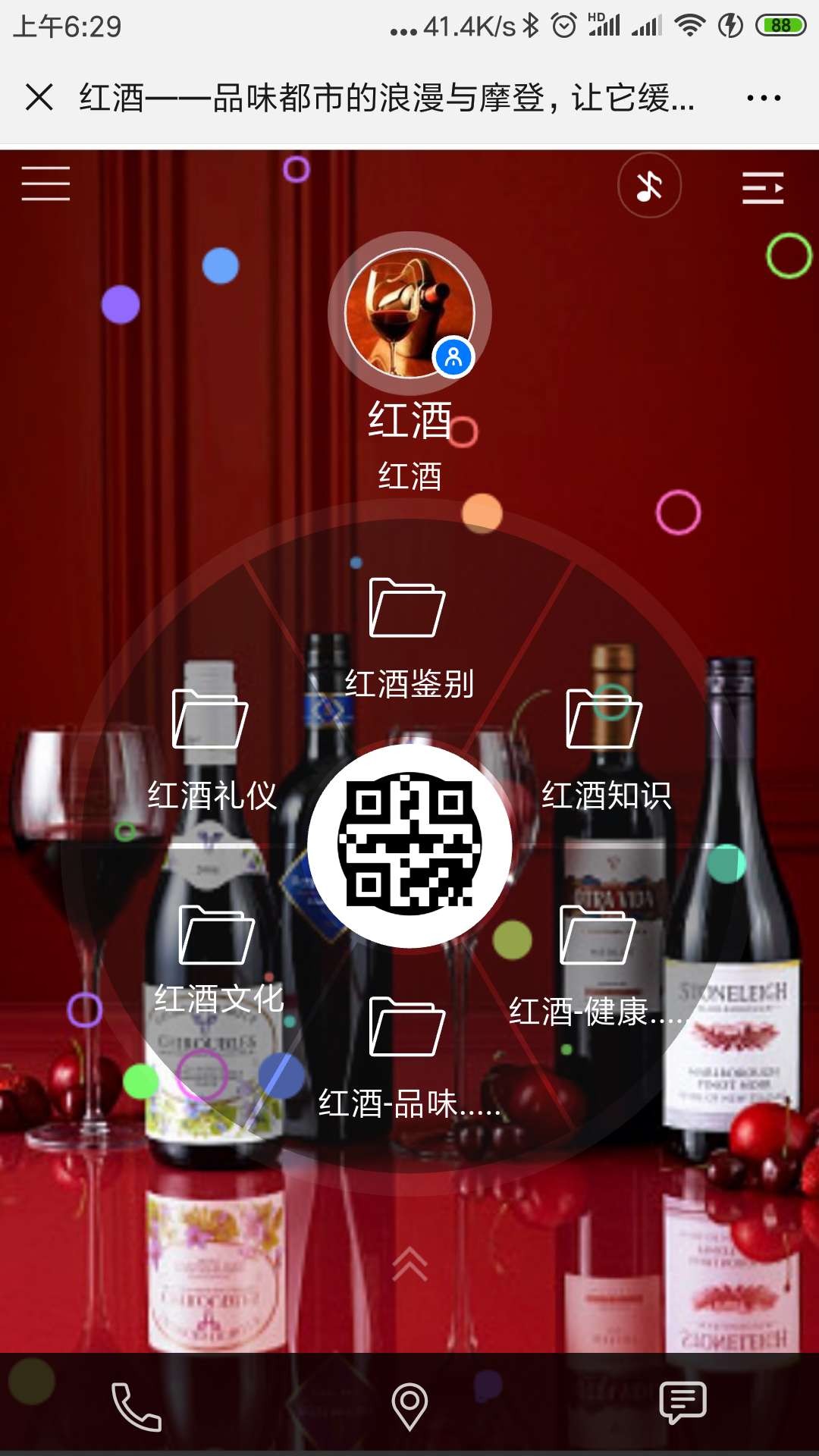
Task: Open the location pin icon
Action: pyautogui.click(x=409, y=1407)
